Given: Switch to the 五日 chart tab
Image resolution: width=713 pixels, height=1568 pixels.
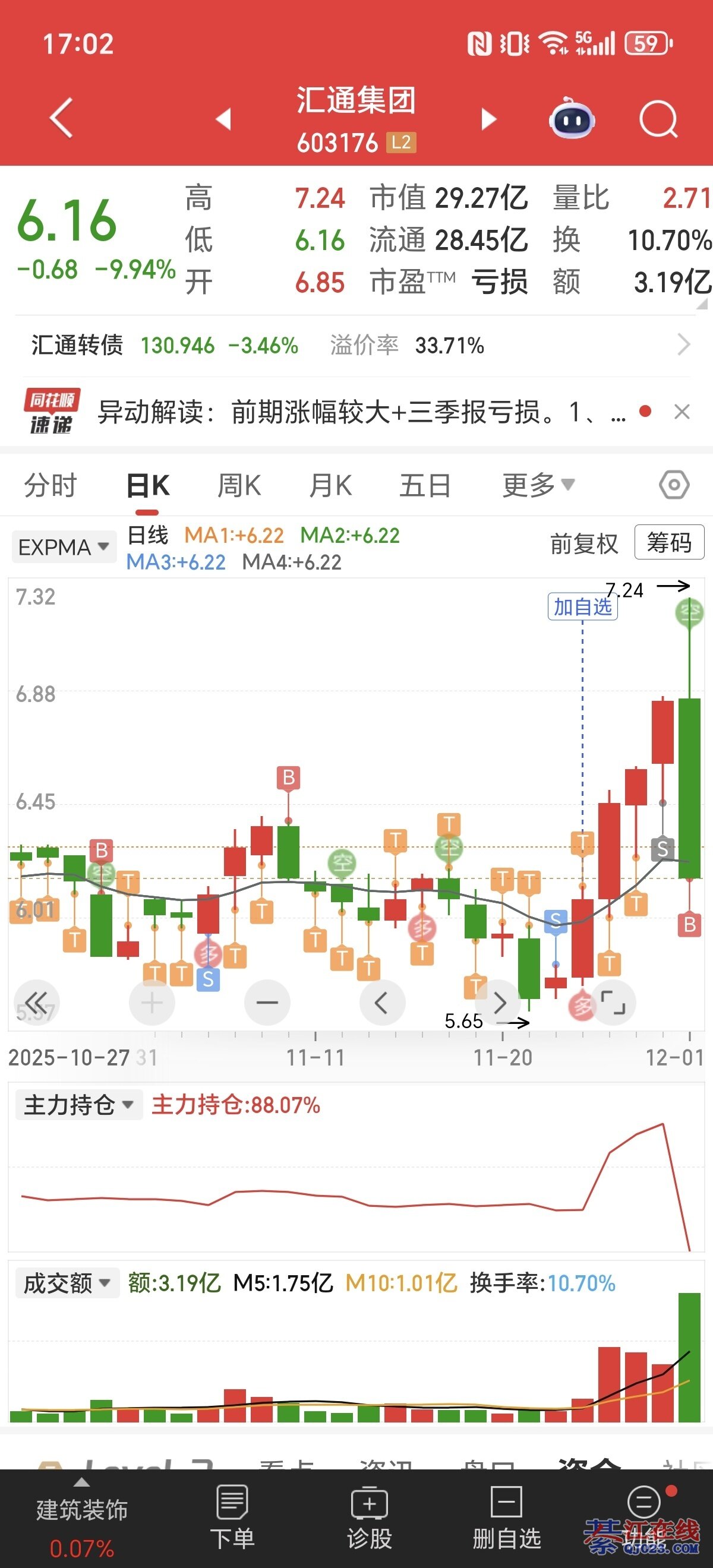Looking at the screenshot, I should tap(425, 486).
